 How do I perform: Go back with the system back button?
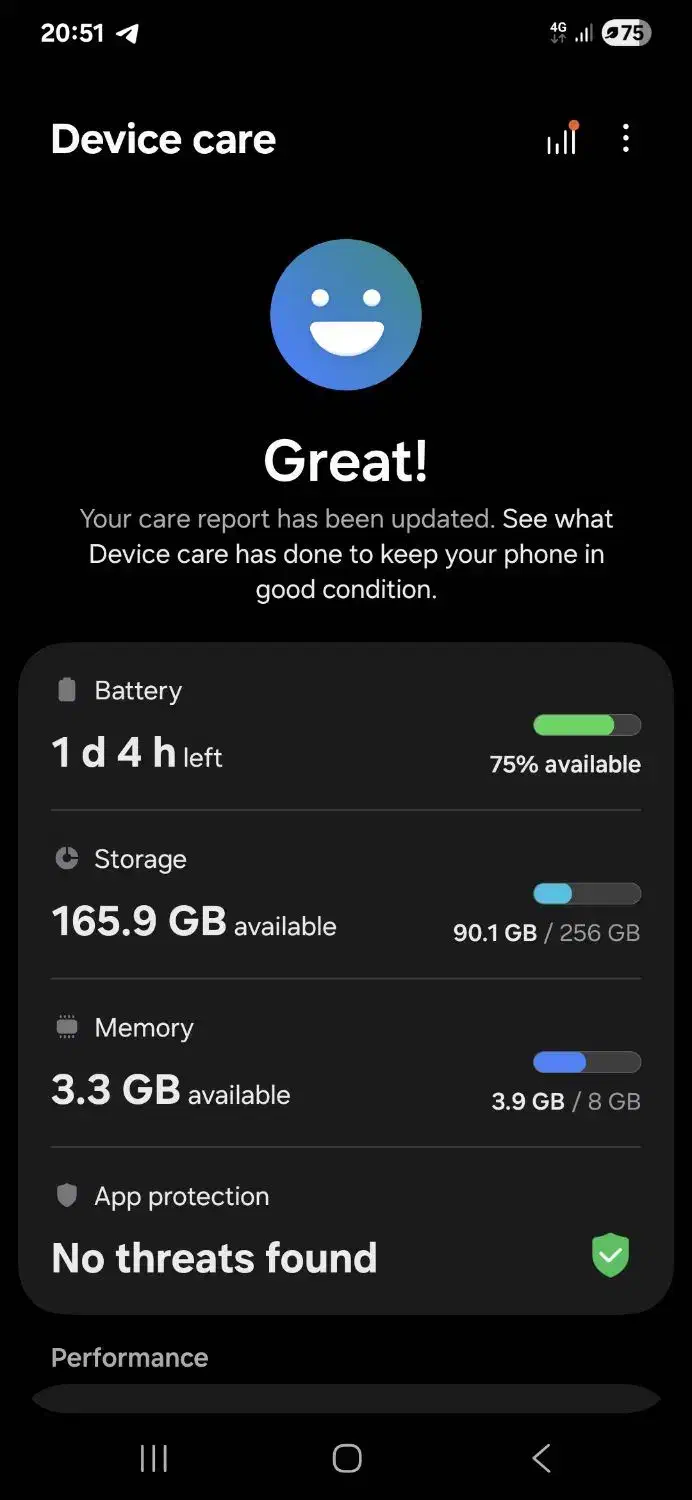click(541, 1458)
